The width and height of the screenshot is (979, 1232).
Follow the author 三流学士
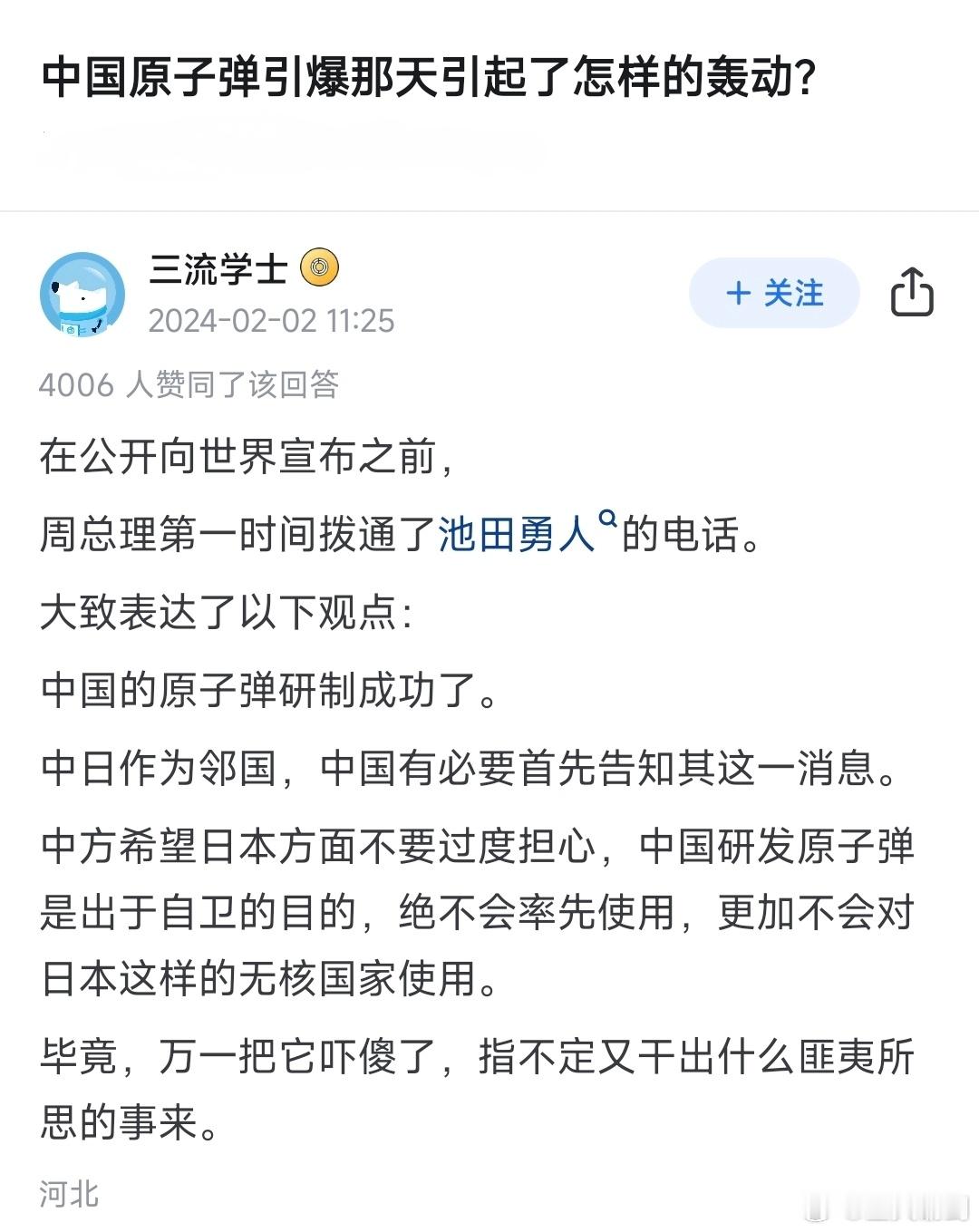tap(773, 293)
